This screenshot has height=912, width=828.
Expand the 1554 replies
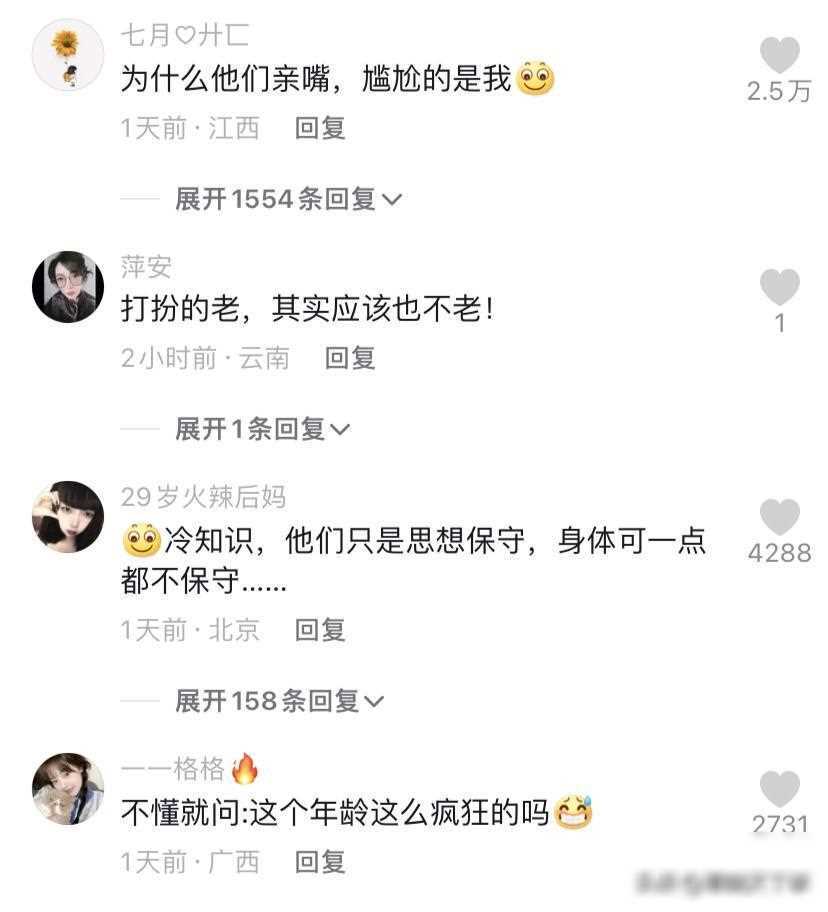pyautogui.click(x=288, y=199)
